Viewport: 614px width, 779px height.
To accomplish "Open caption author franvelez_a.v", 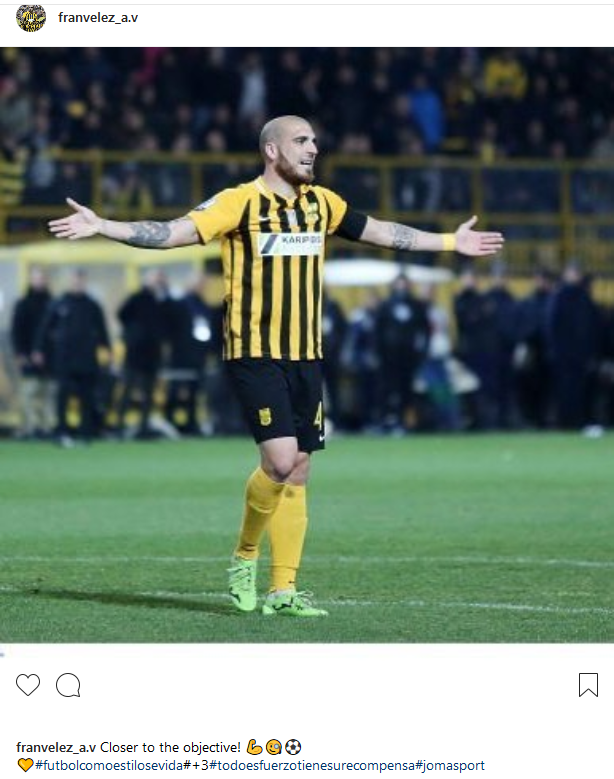I will pos(56,747).
